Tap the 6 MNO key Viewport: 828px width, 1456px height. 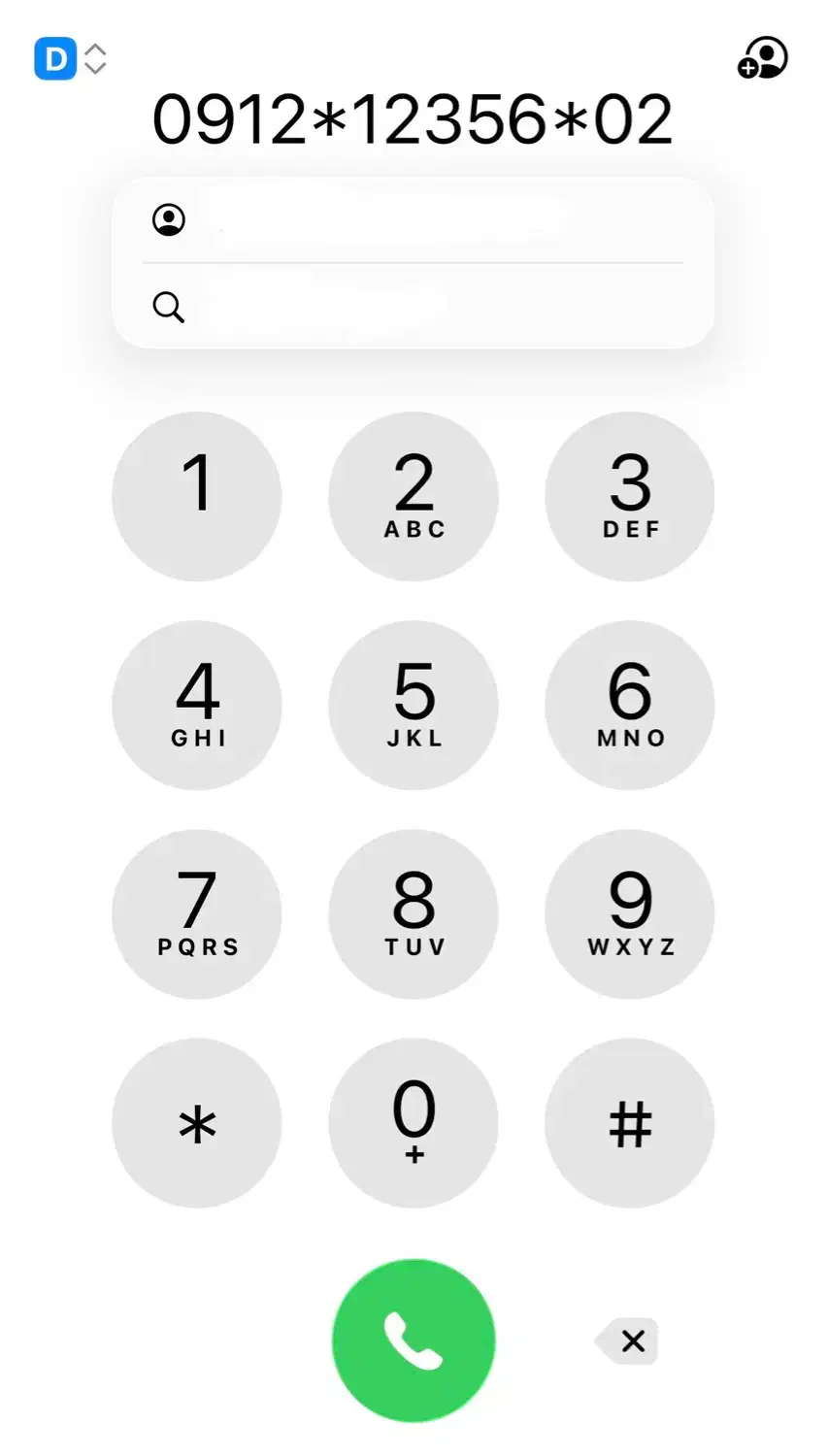coord(630,705)
